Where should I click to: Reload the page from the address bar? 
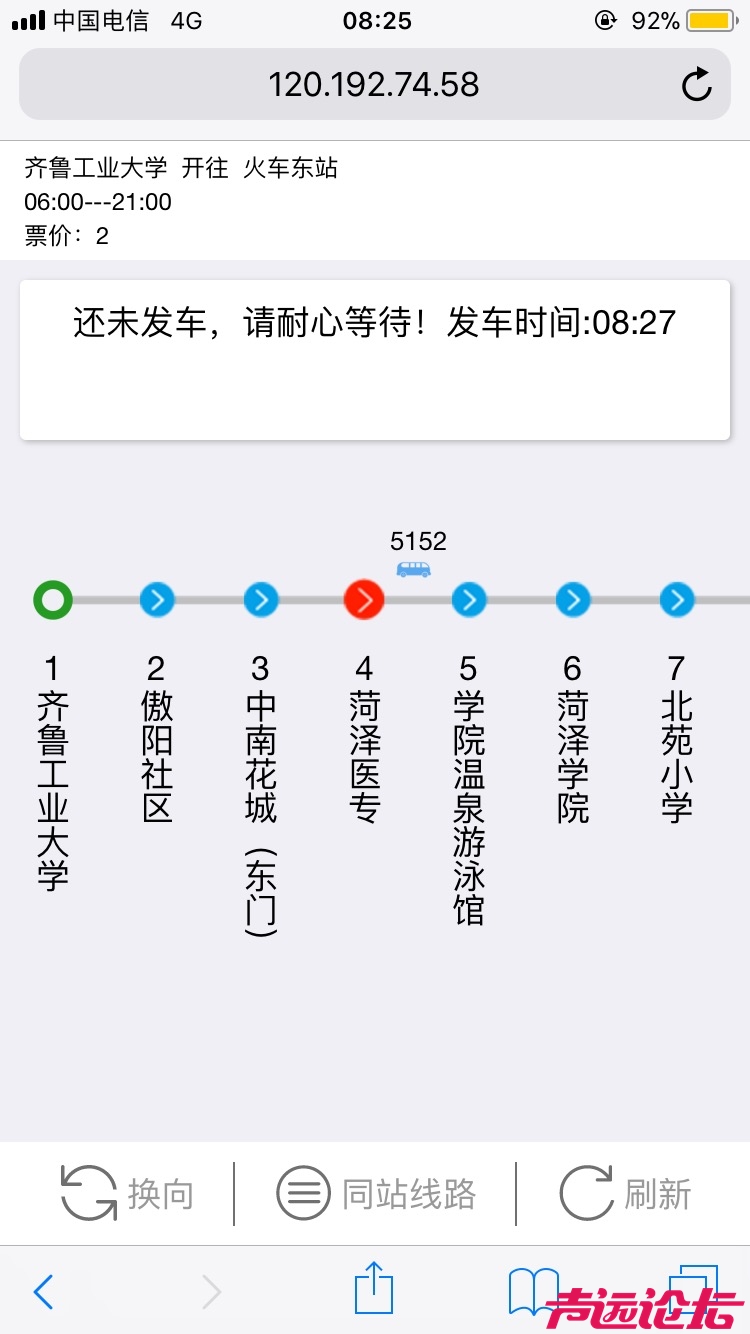(697, 85)
